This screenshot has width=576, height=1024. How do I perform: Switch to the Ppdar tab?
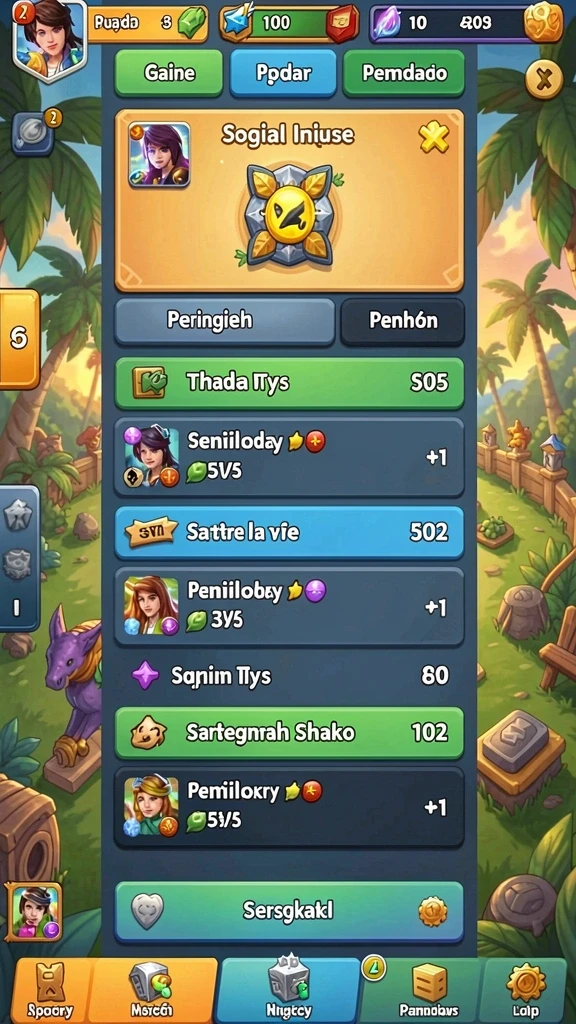tap(283, 72)
